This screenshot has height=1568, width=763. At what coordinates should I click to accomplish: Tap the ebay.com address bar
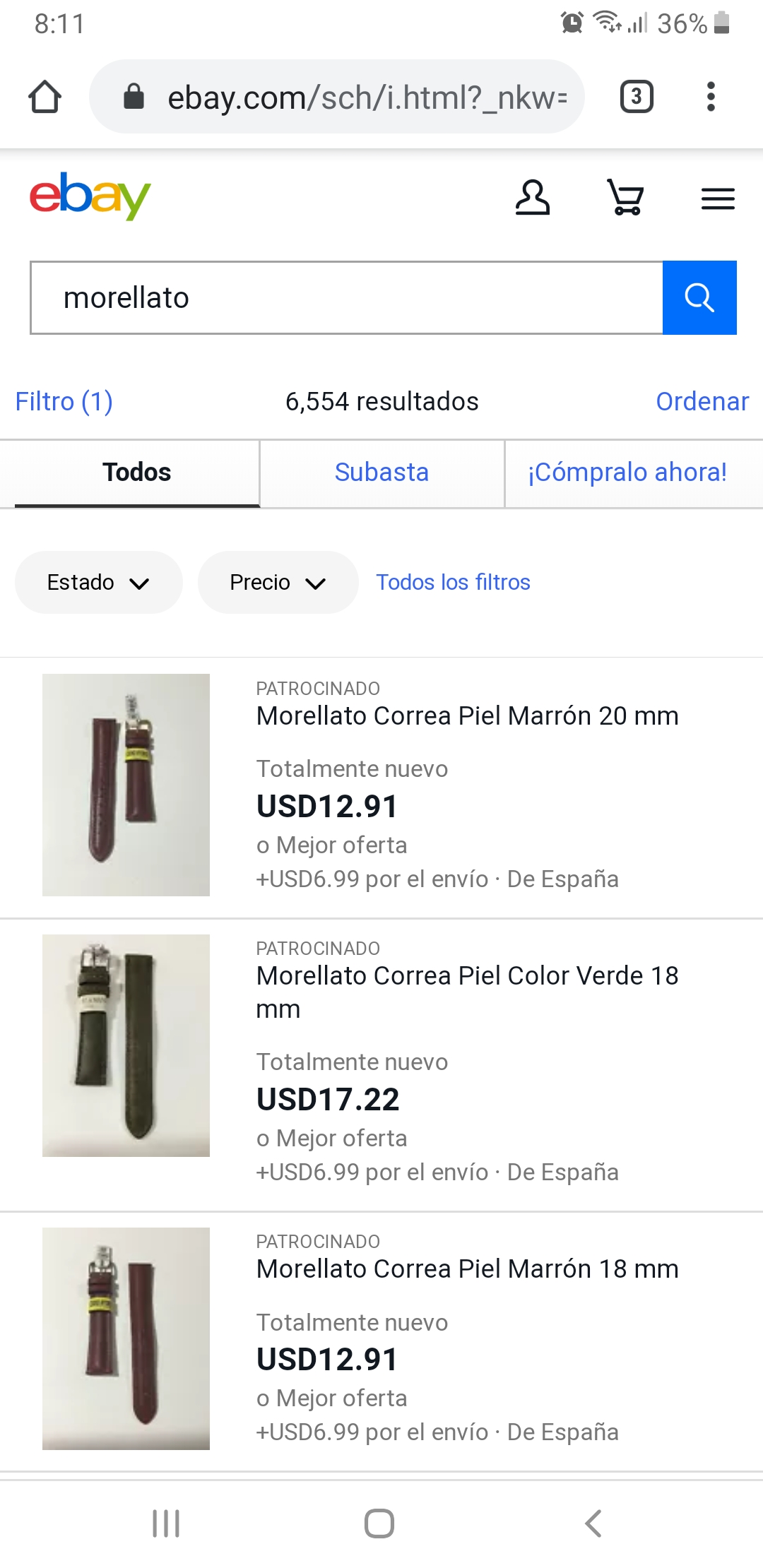click(x=353, y=97)
